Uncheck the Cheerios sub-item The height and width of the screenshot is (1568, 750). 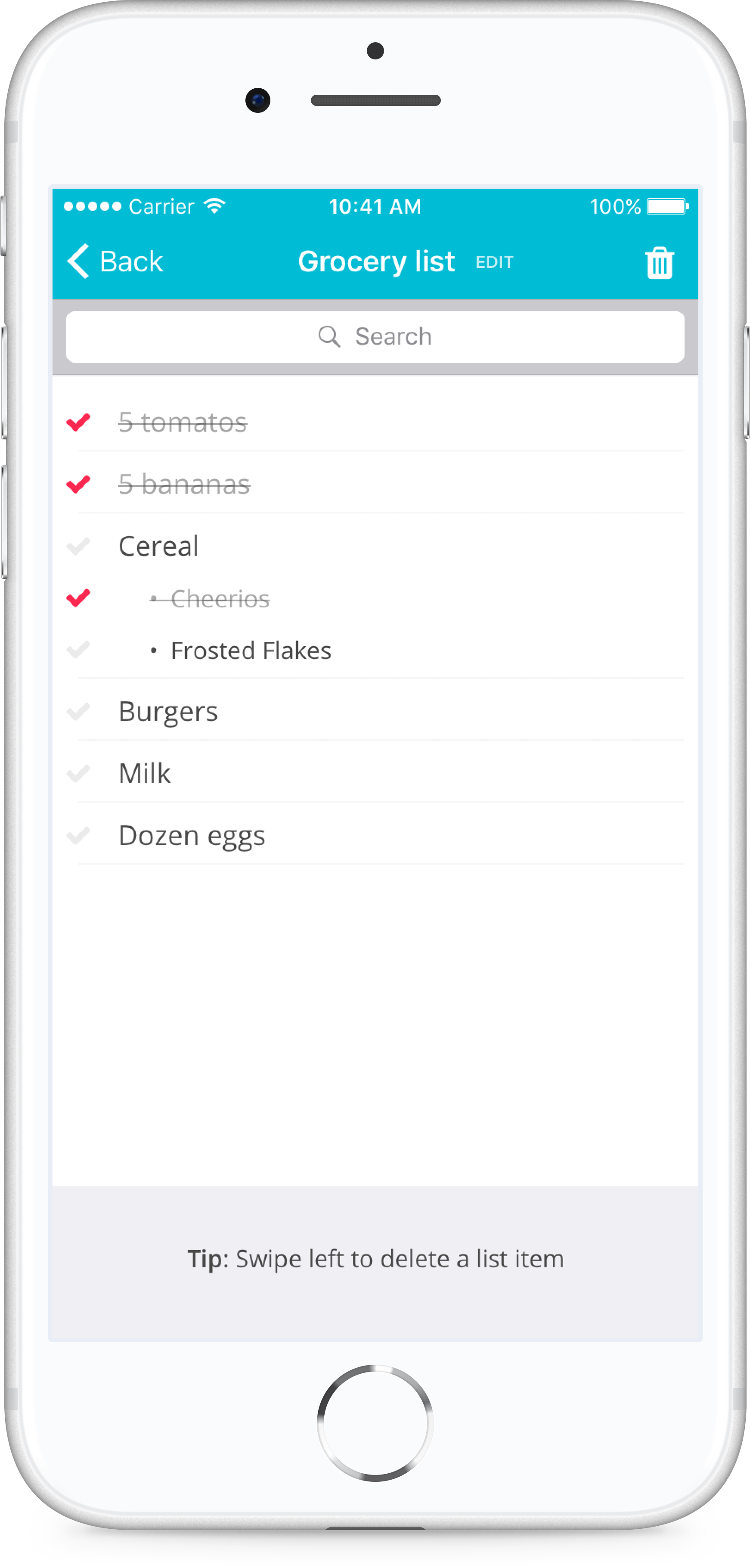[x=78, y=598]
